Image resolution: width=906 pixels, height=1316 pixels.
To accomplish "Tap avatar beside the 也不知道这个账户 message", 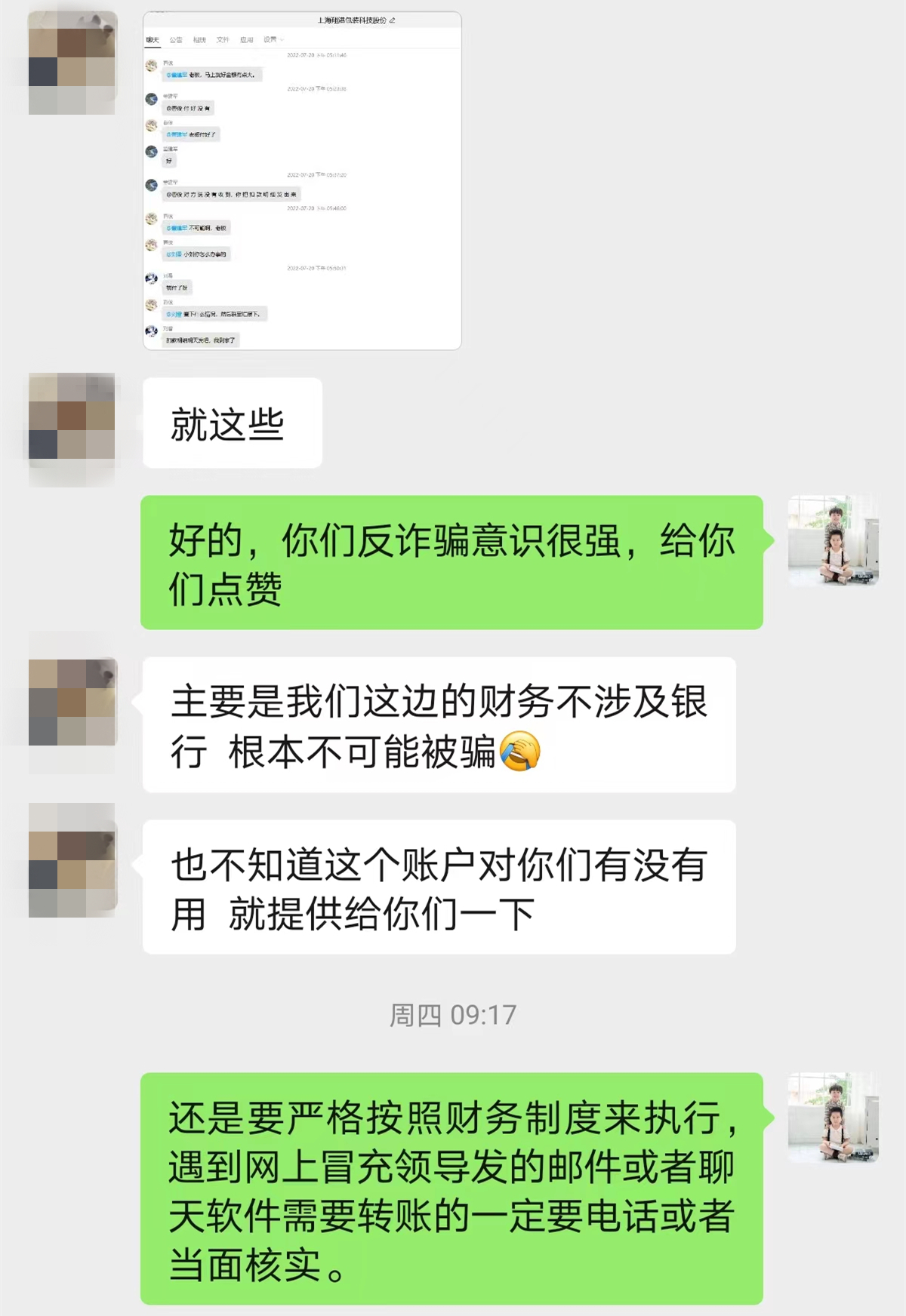I will pyautogui.click(x=72, y=861).
